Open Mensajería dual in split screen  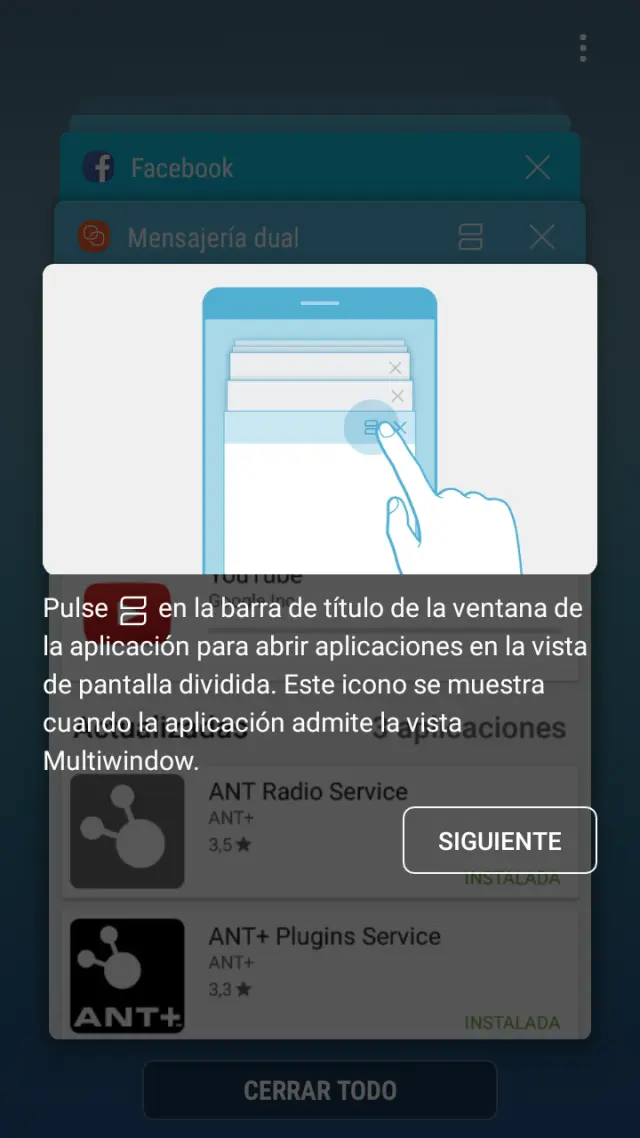pyautogui.click(x=470, y=237)
